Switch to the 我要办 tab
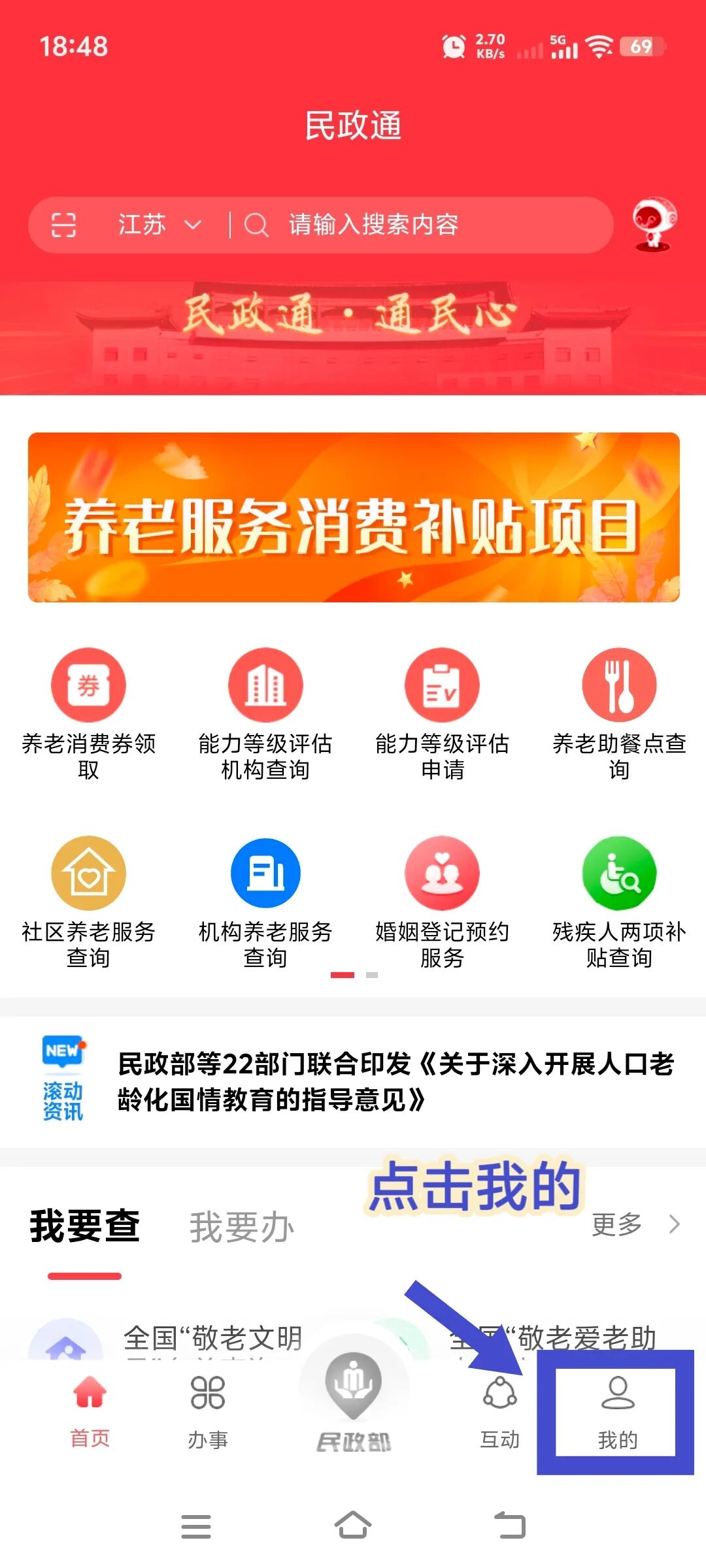Screen dimensions: 706x1568 [x=241, y=1227]
